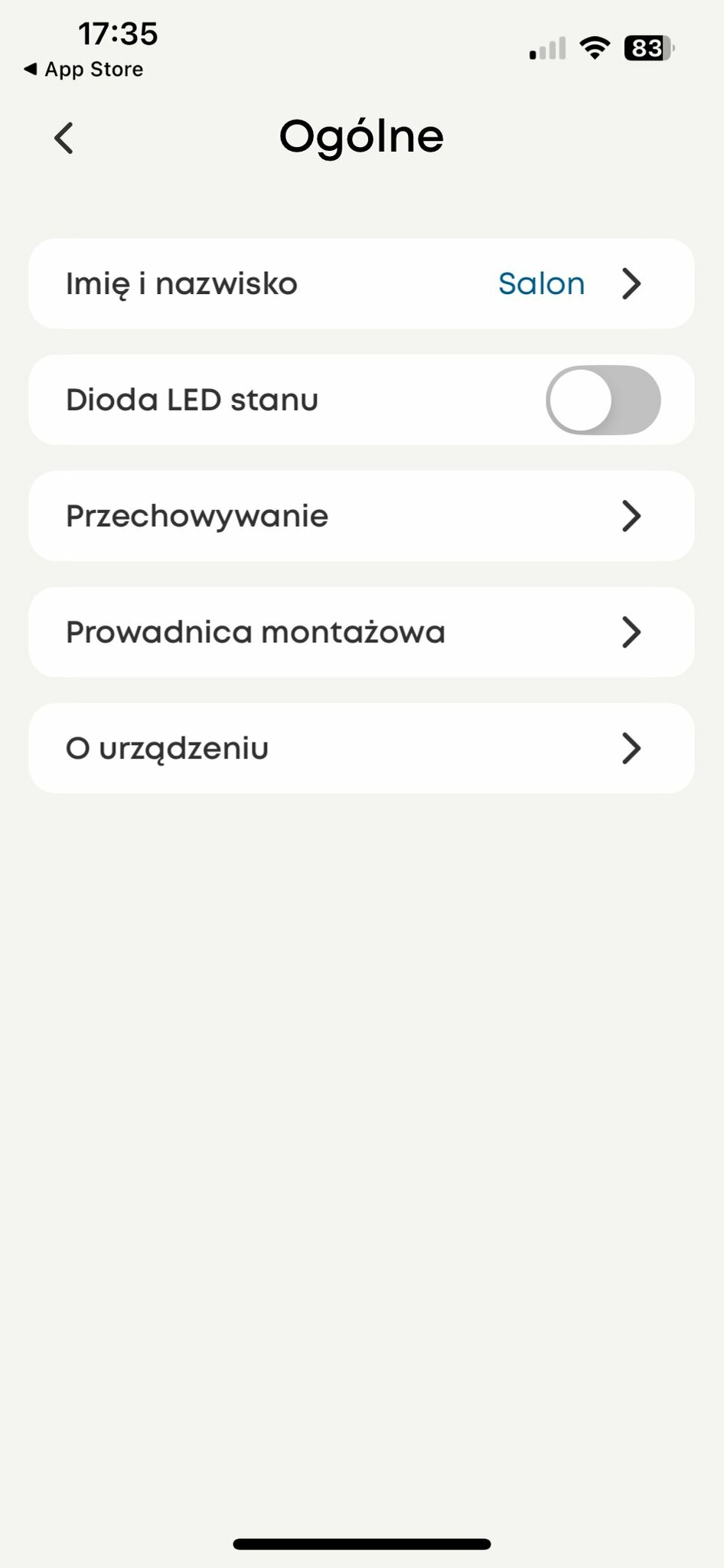Open O urządzeniu details
The height and width of the screenshot is (1568, 724).
pyautogui.click(x=361, y=748)
